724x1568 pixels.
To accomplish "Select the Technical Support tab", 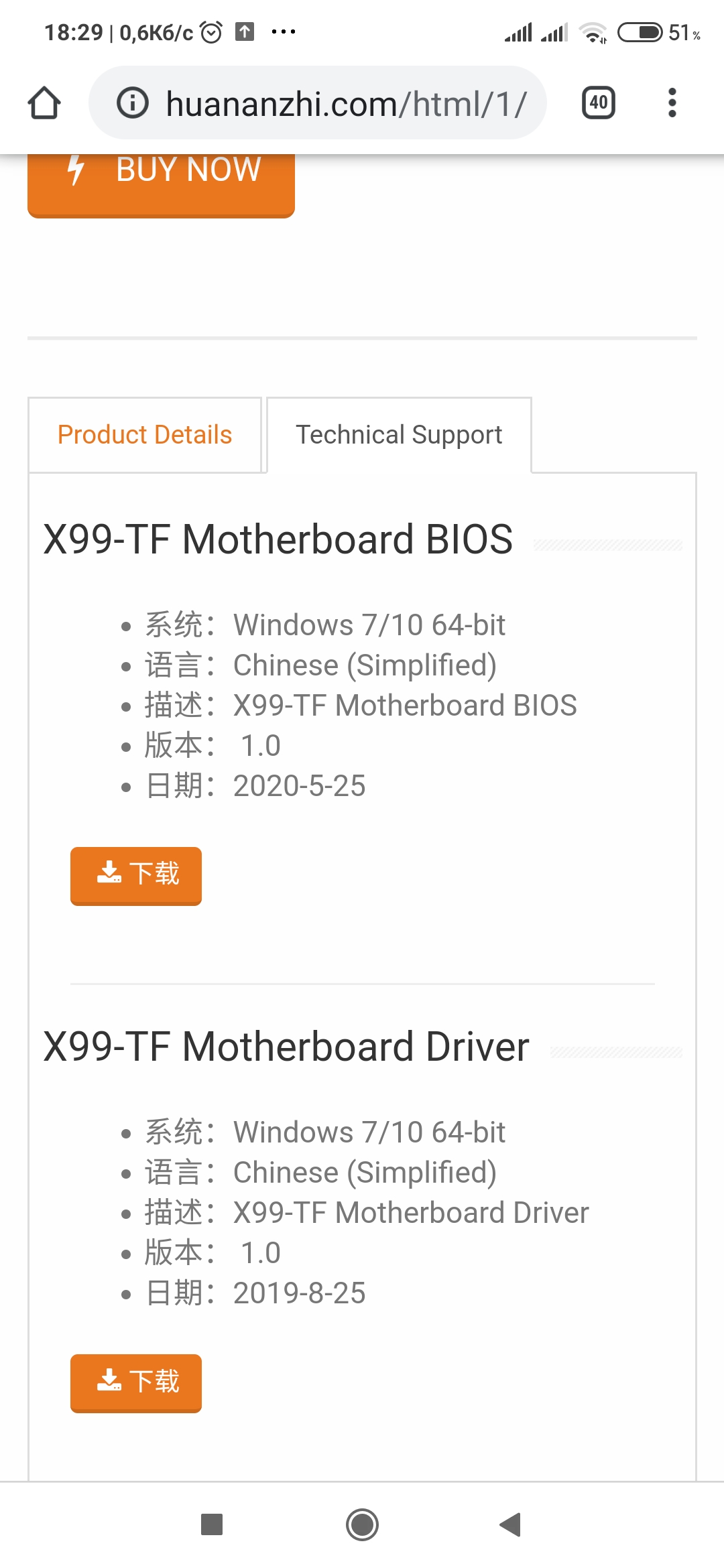I will pos(399,435).
